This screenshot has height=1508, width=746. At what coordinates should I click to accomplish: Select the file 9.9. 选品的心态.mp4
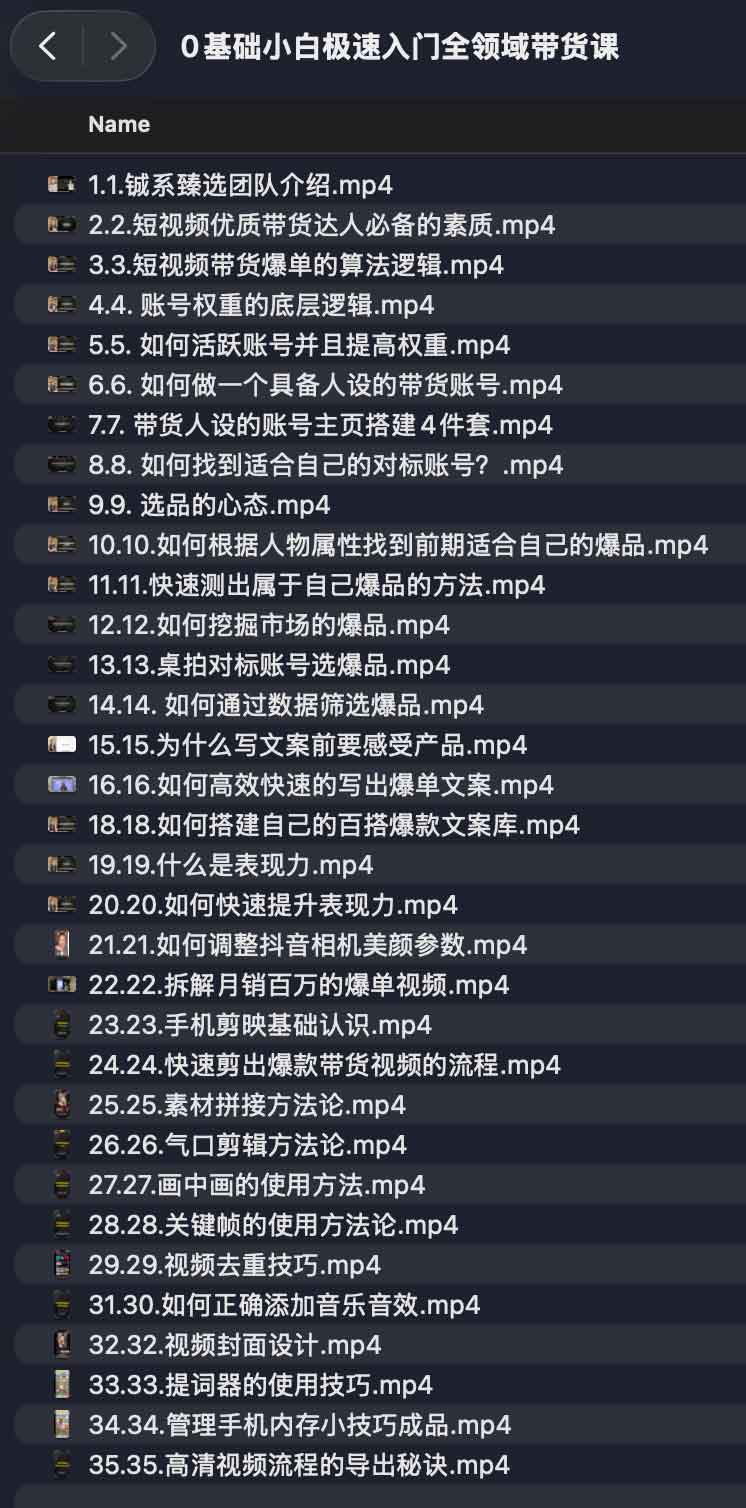209,505
